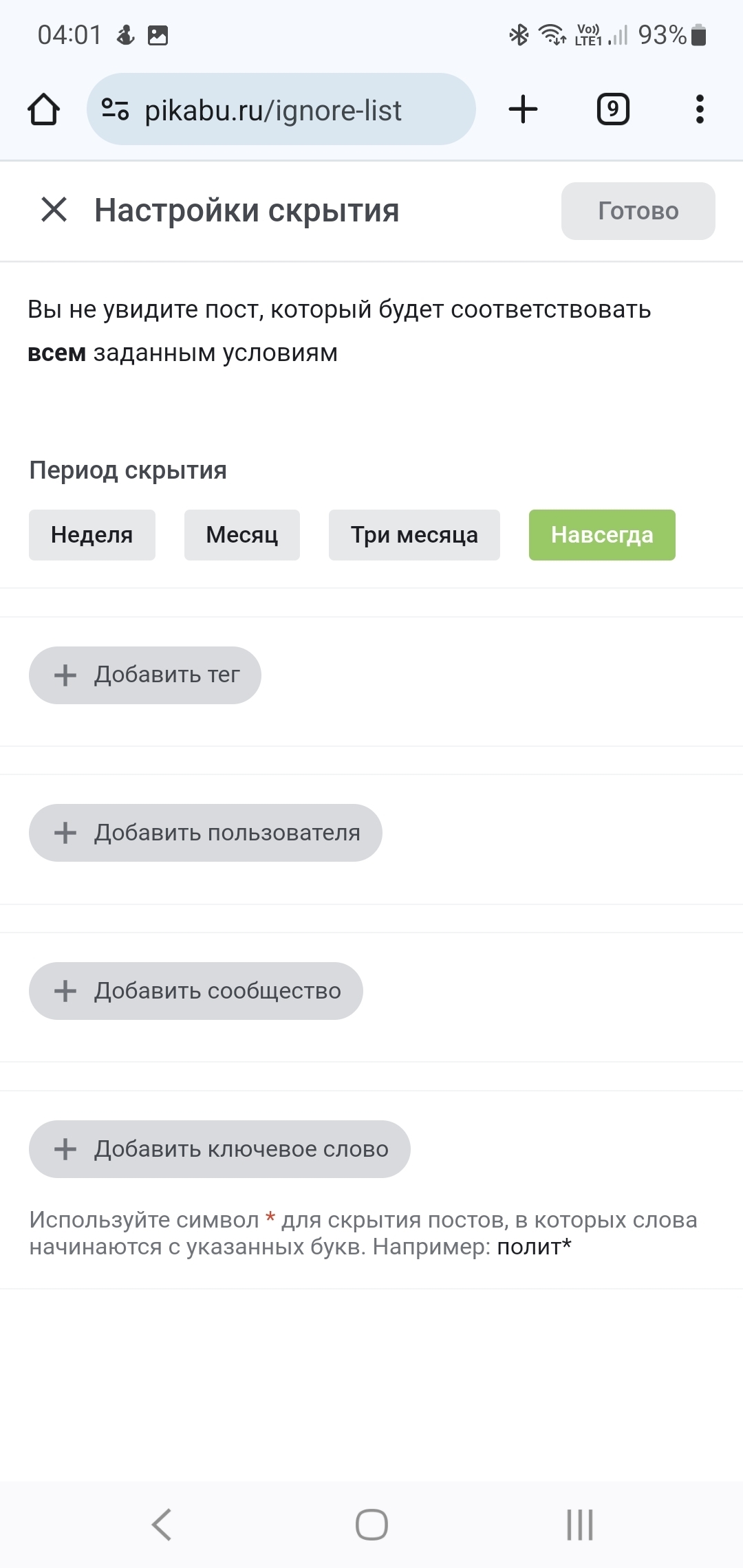Tap Добавить сообщество
743x1568 pixels.
click(x=196, y=991)
